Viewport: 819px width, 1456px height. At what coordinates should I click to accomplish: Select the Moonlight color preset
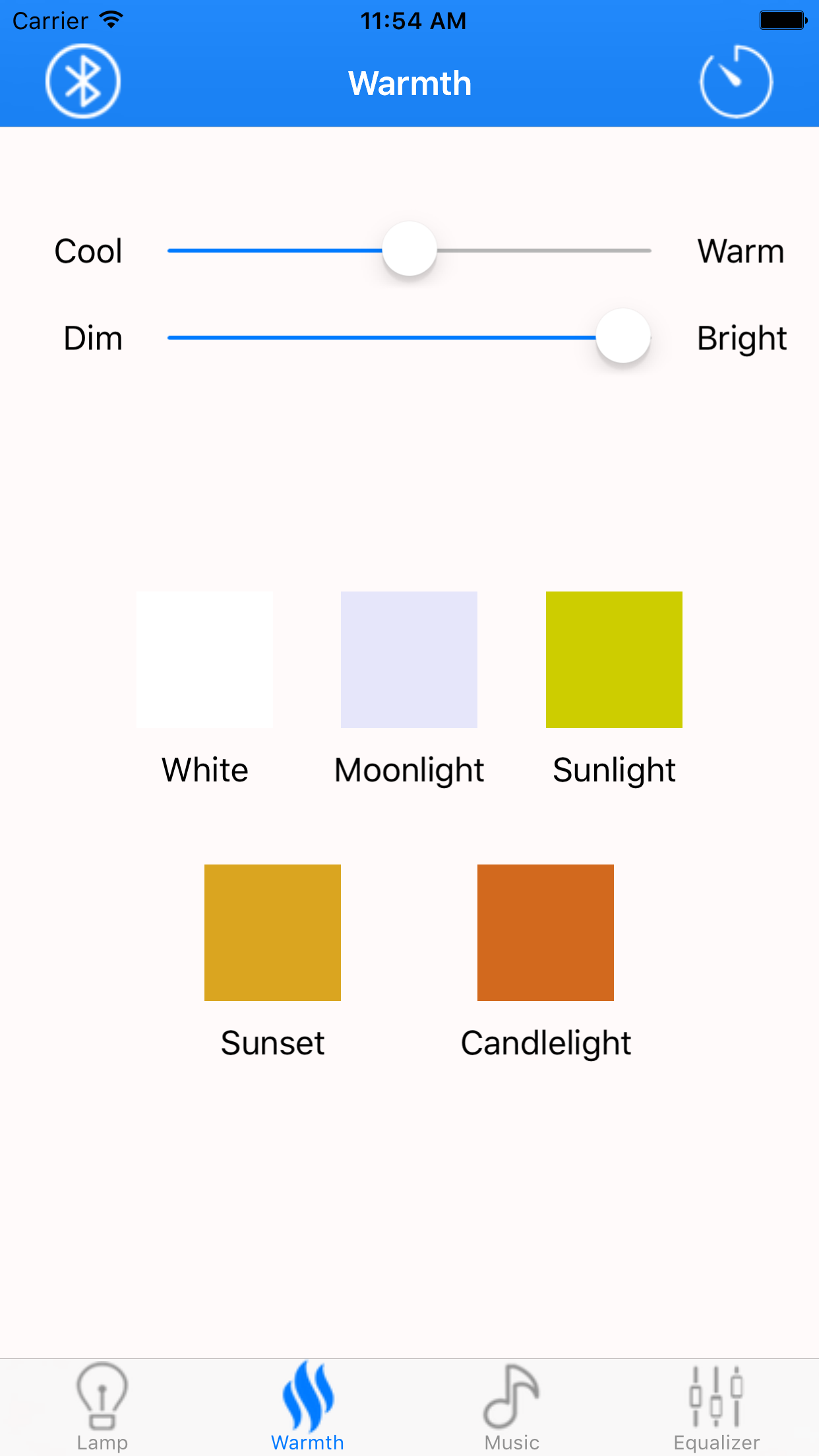(x=409, y=659)
